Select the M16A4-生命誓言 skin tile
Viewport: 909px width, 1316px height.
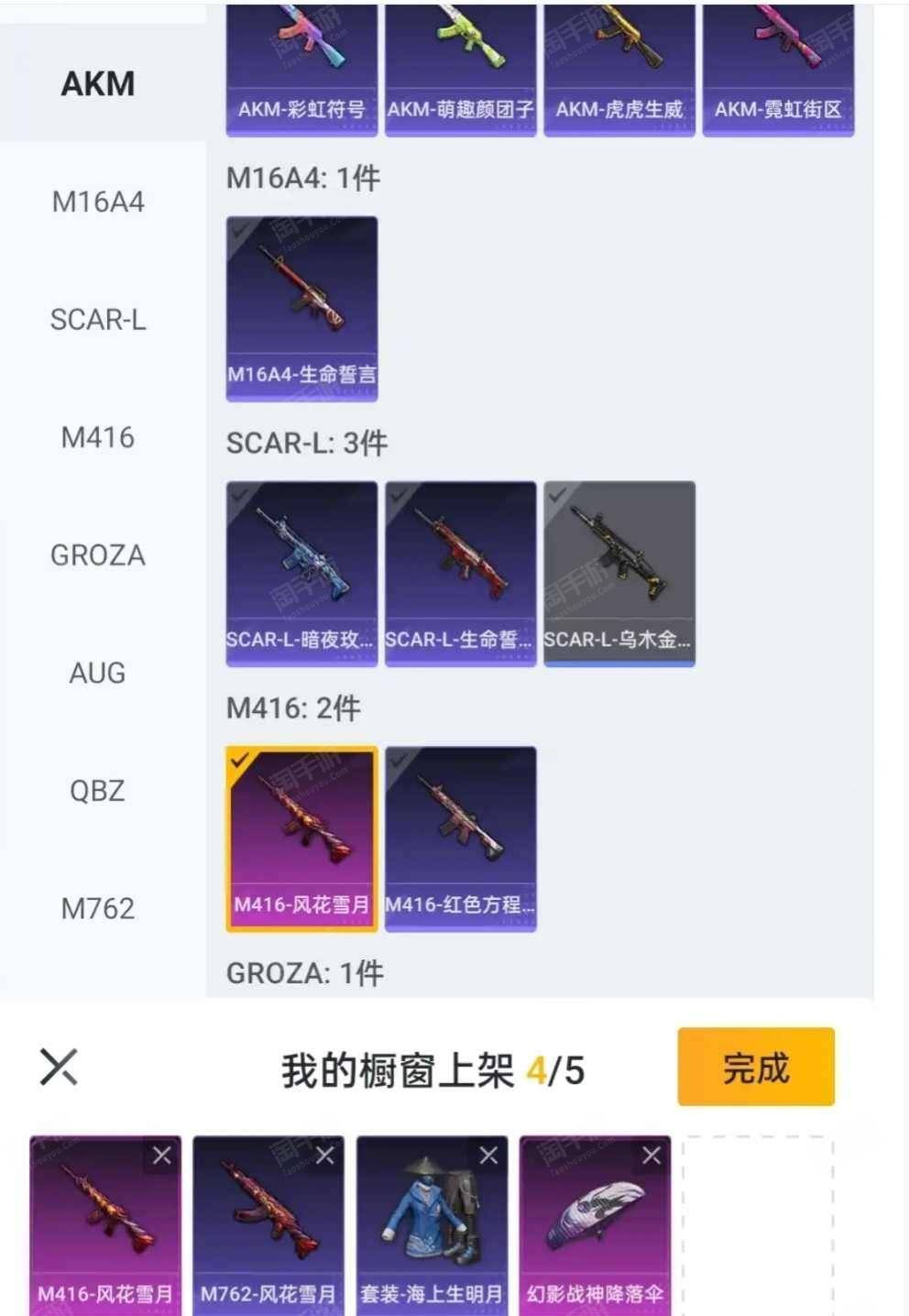(301, 308)
